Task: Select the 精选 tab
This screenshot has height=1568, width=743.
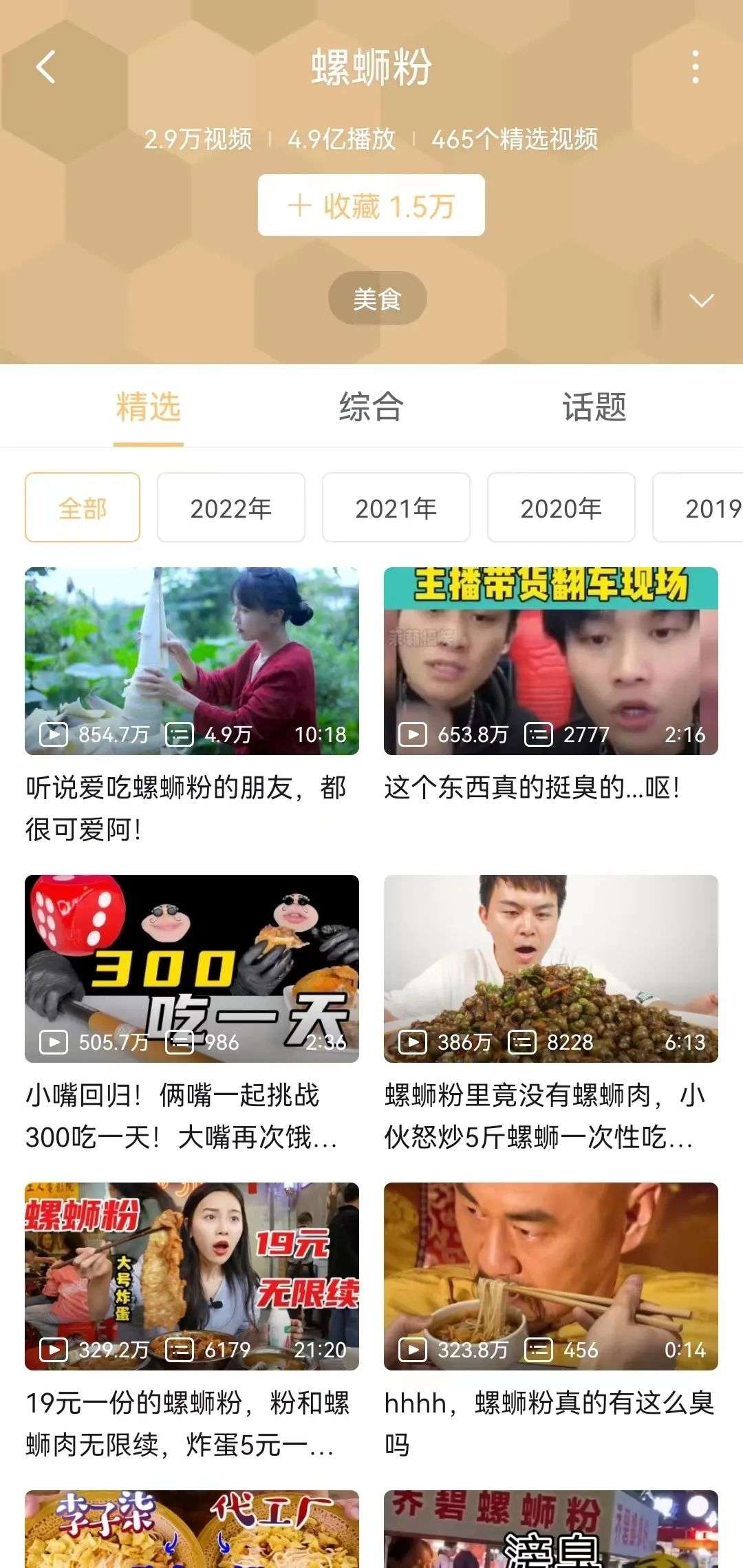Action: tap(149, 407)
